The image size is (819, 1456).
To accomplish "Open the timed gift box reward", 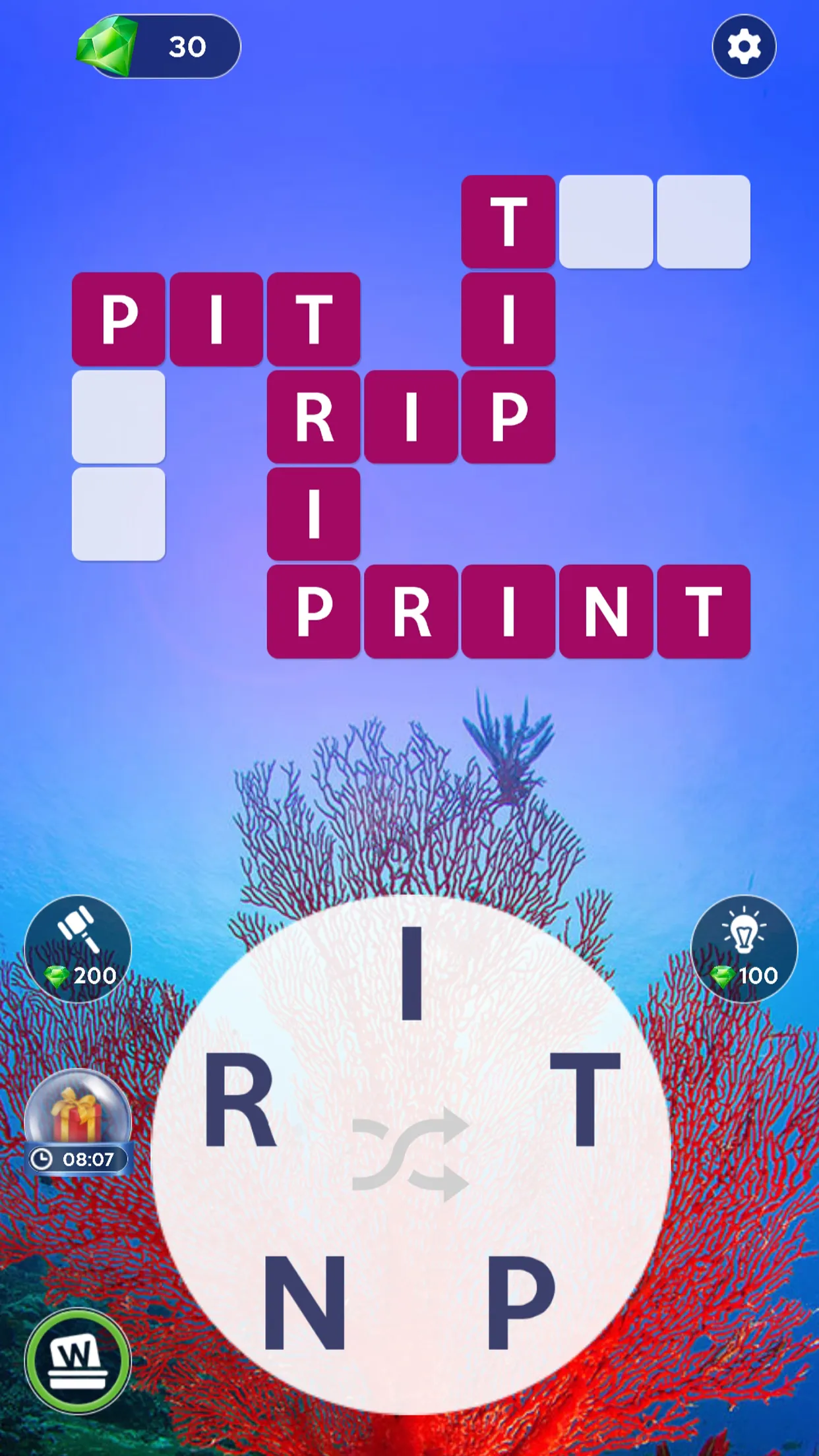I will 78,1122.
